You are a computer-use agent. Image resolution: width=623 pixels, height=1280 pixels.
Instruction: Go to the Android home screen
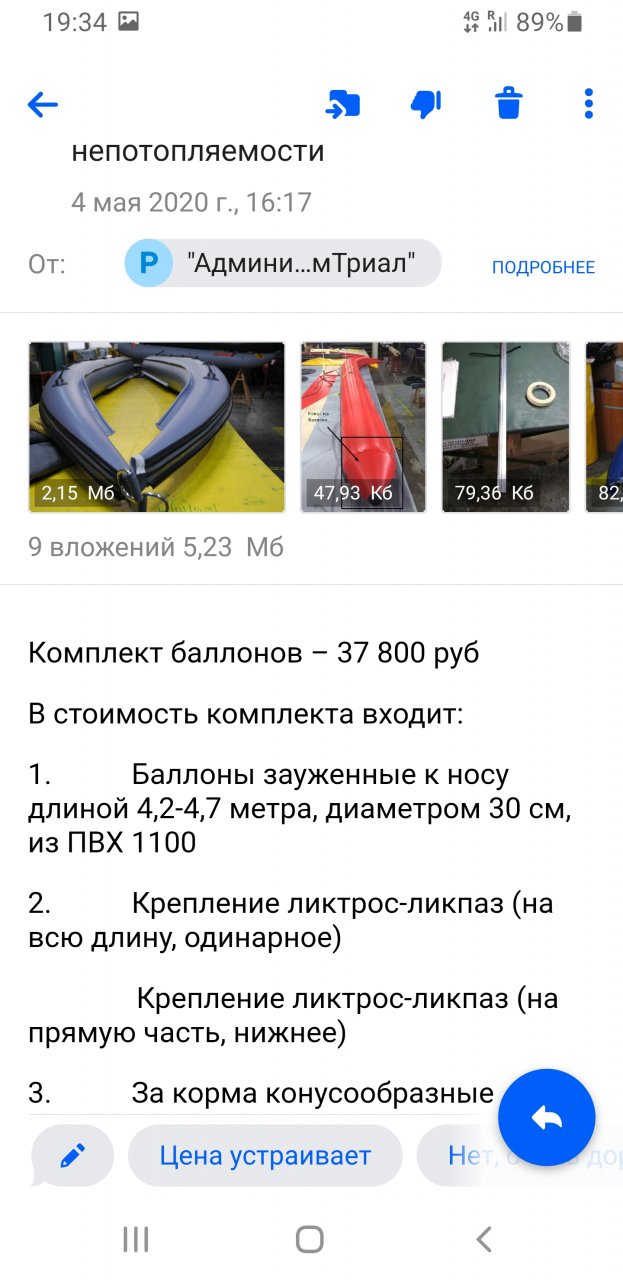310,1240
